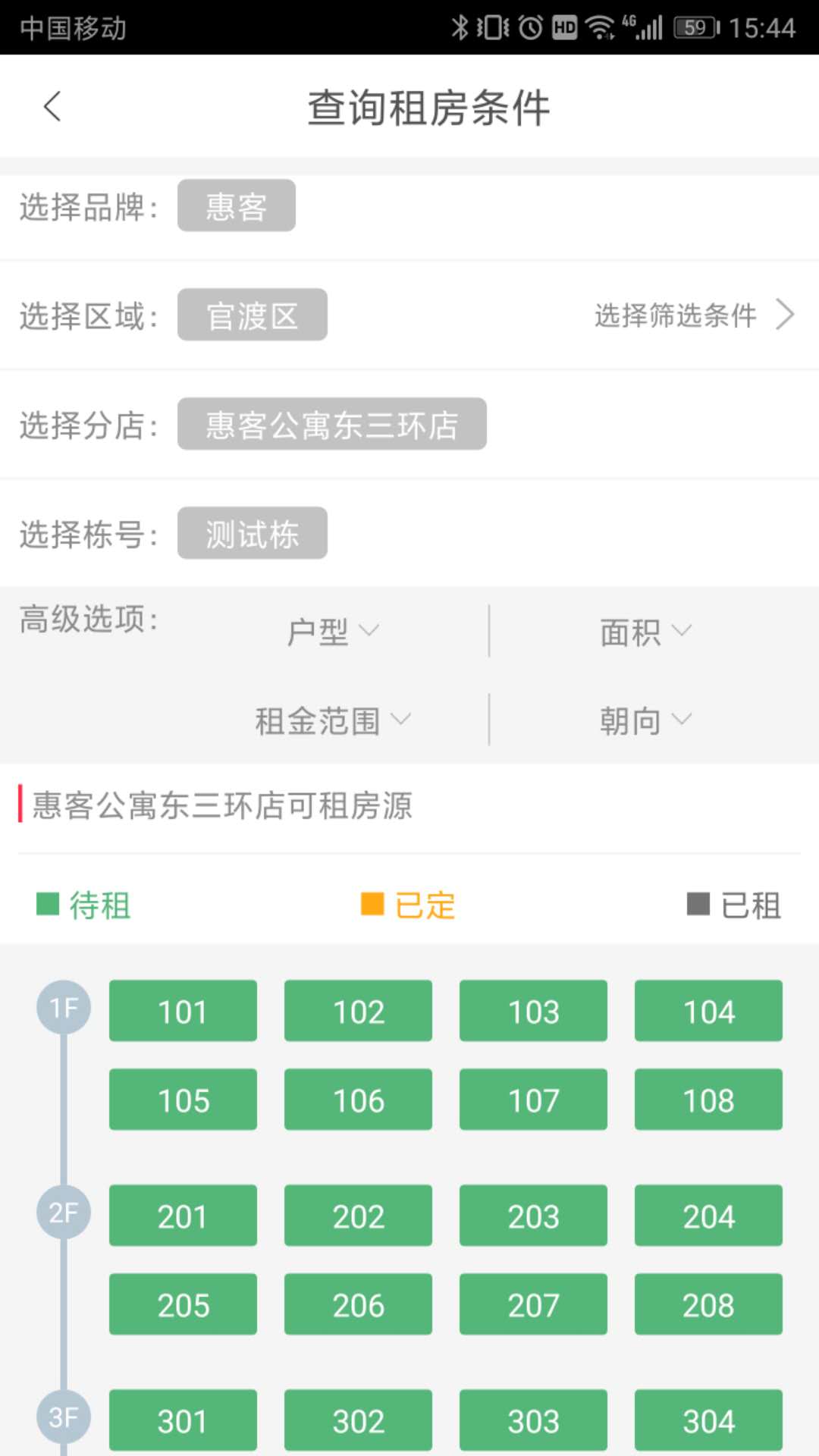
Task: Open the 朝向 dropdown
Action: pyautogui.click(x=645, y=720)
